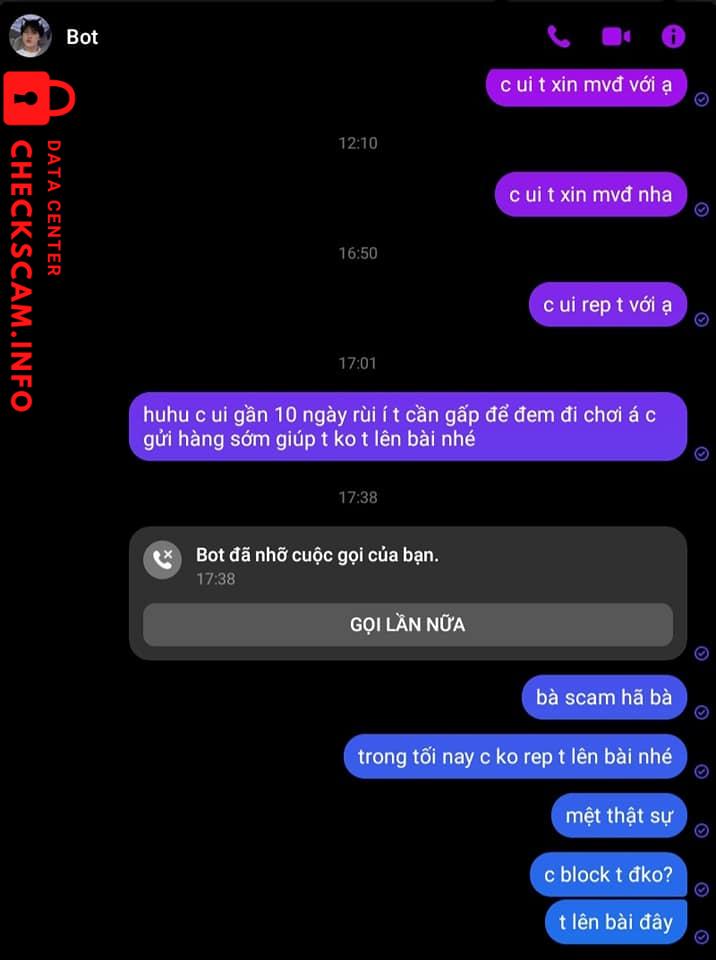Image resolution: width=716 pixels, height=960 pixels.
Task: Start a voice call with Bot
Action: point(558,37)
